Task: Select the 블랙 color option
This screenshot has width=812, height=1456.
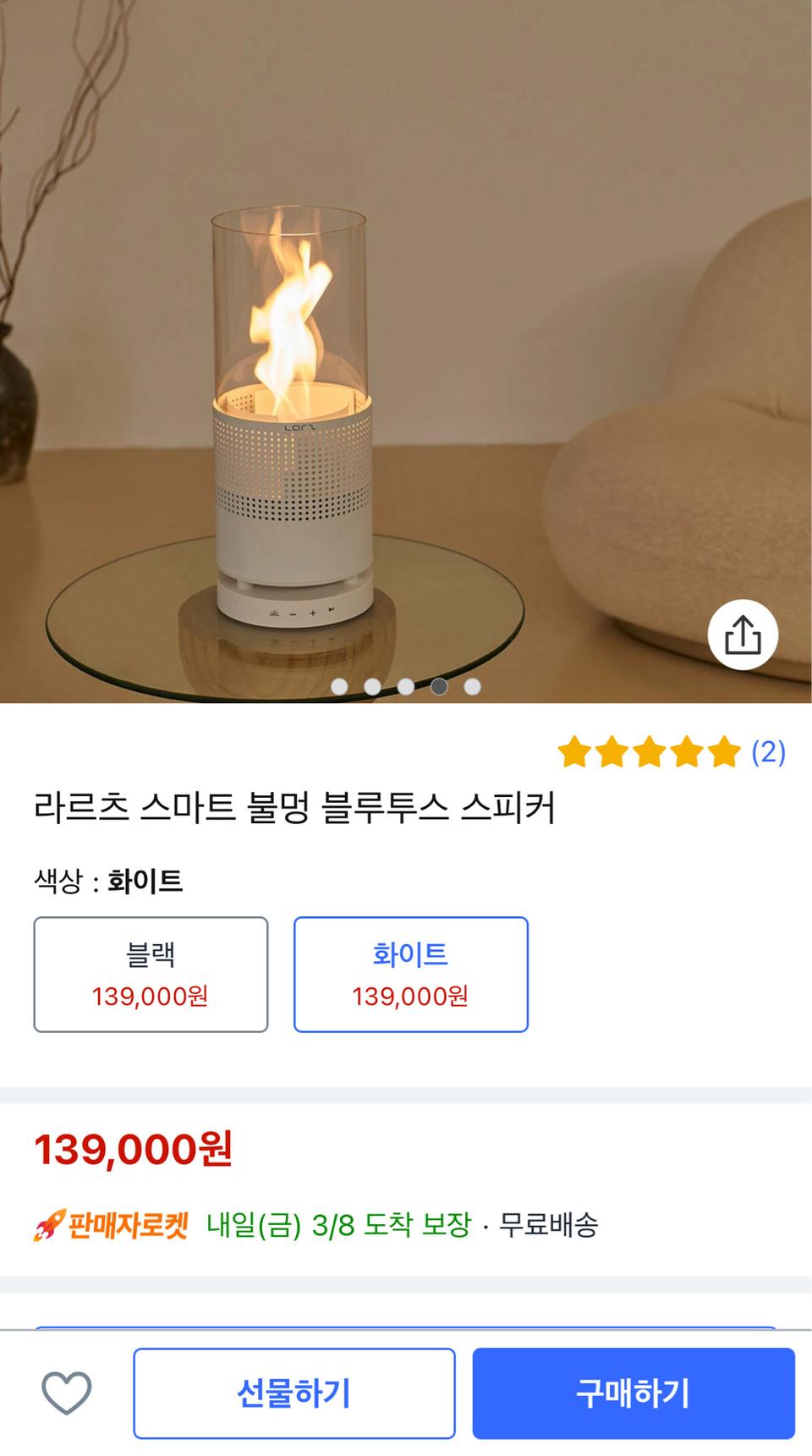Action: click(150, 973)
